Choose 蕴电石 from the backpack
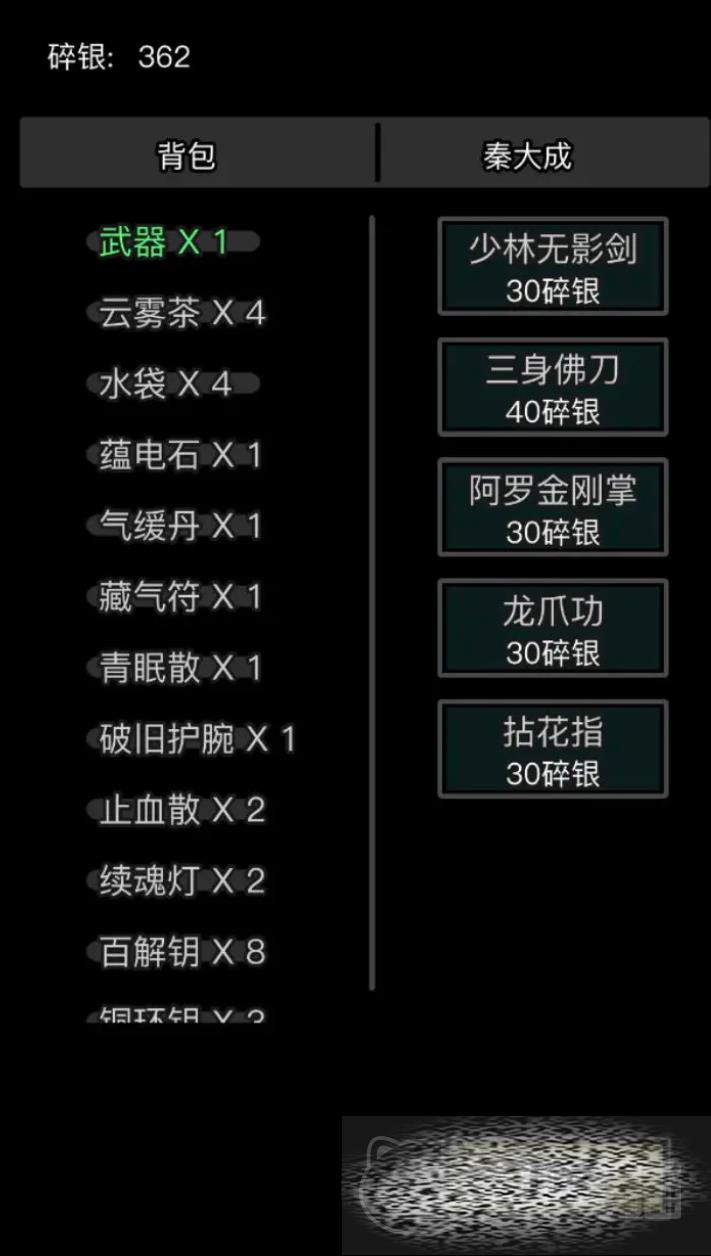The height and width of the screenshot is (1256, 711). 181,455
